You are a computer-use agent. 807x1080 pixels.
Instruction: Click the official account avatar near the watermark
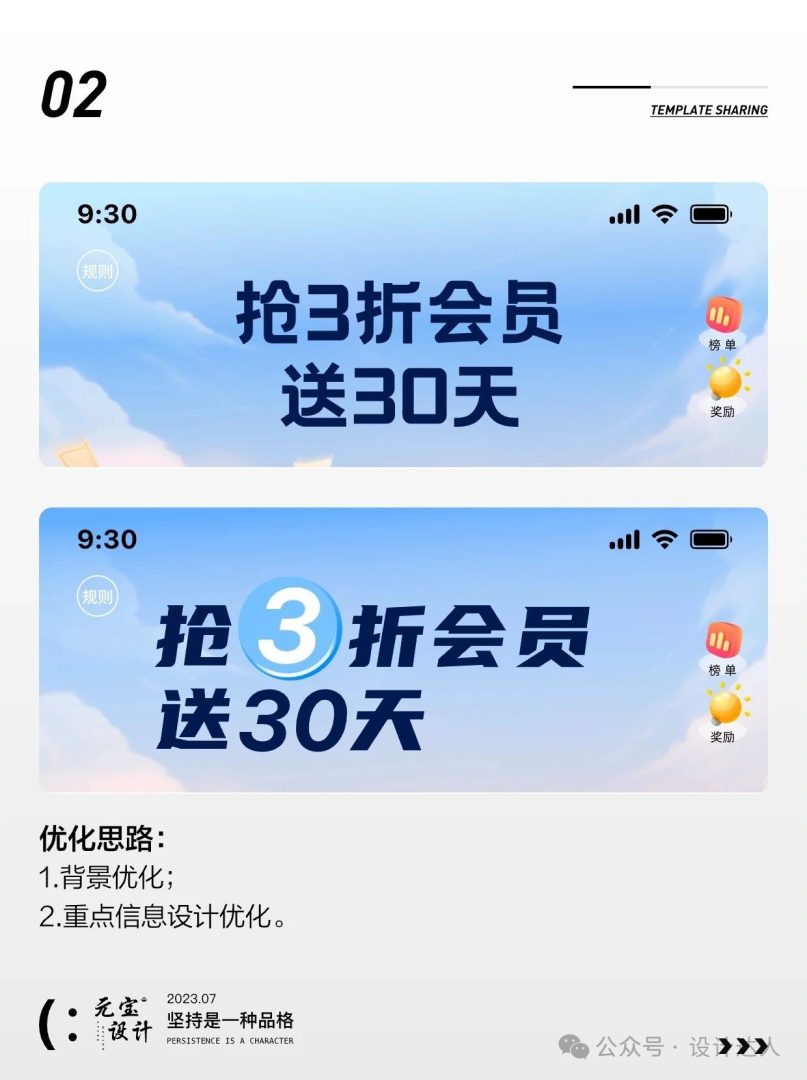(572, 1047)
